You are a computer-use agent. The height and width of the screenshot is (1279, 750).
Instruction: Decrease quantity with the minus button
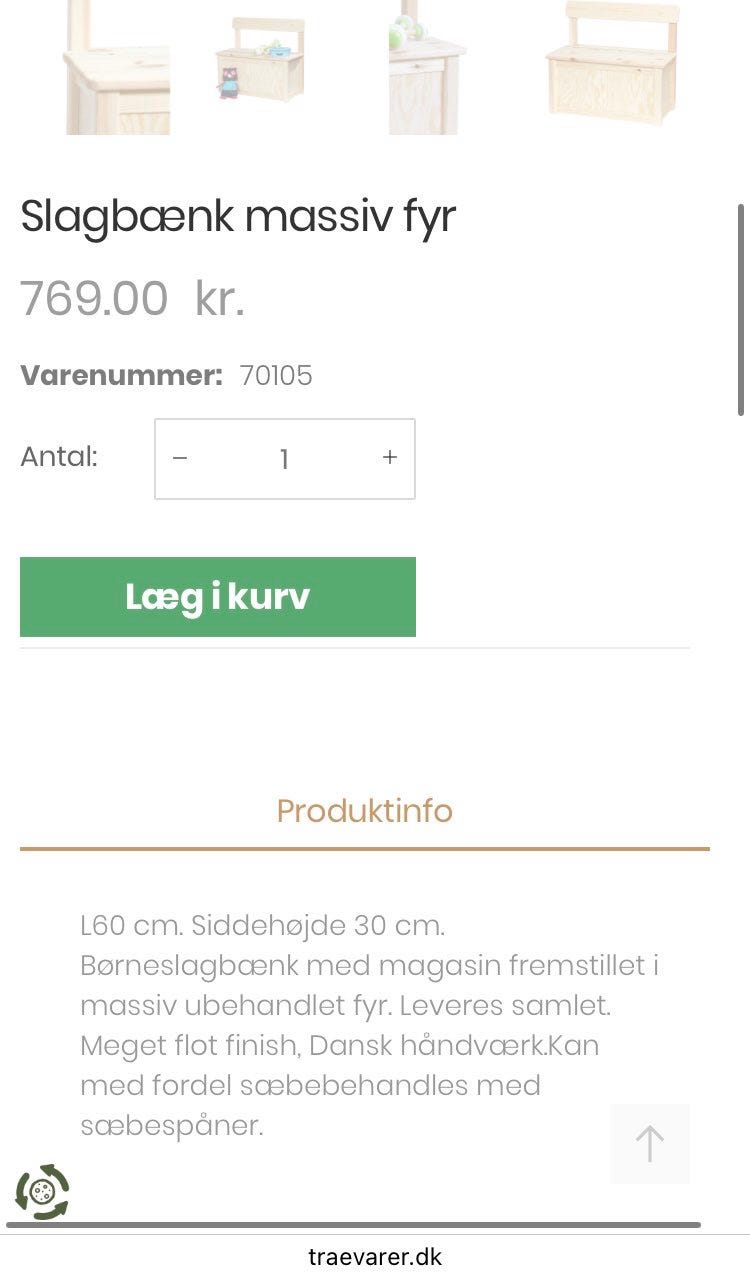[x=180, y=458]
